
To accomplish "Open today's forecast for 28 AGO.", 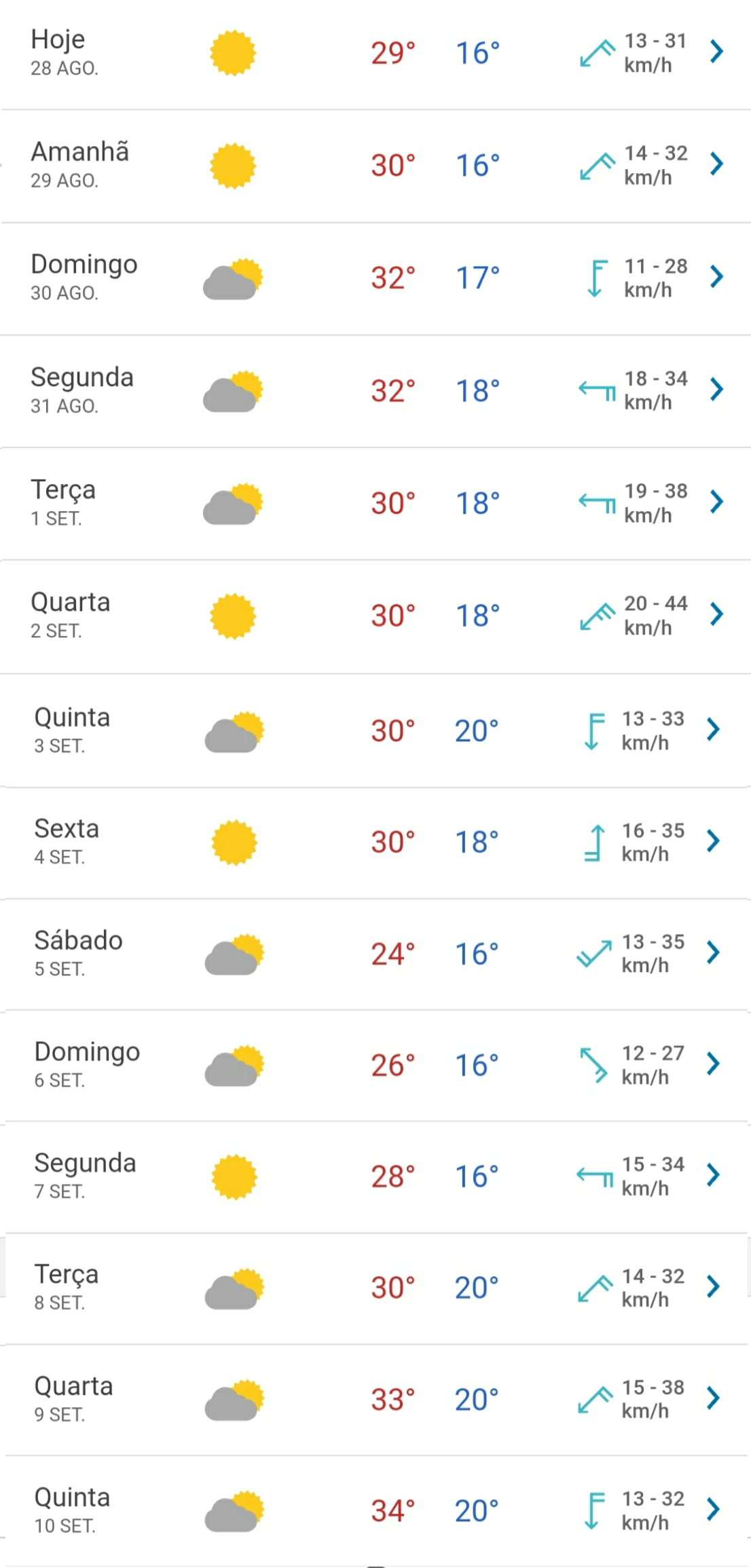I will 375,54.
